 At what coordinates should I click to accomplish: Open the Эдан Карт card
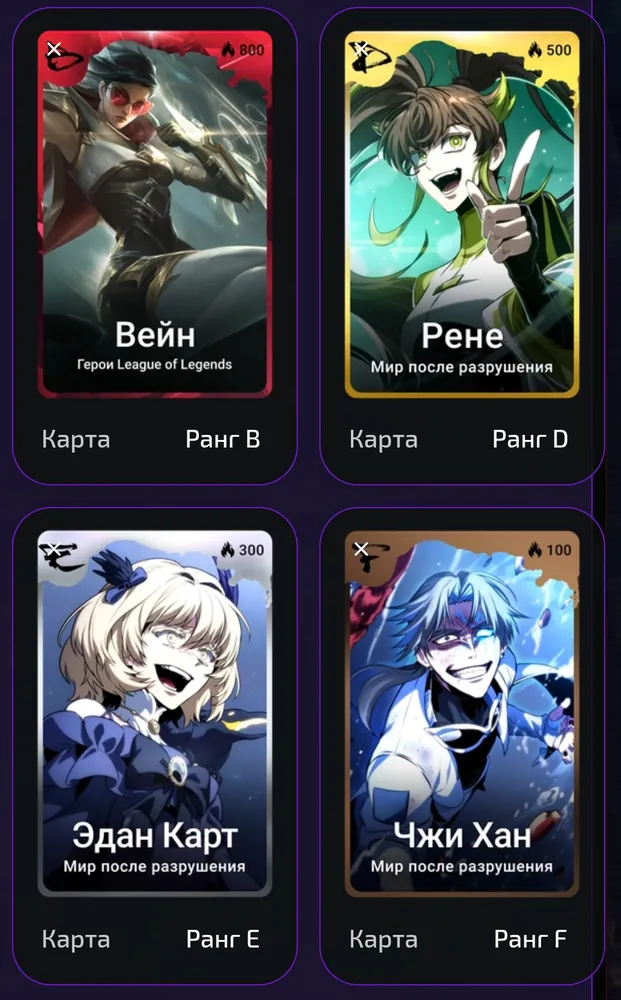point(155,714)
